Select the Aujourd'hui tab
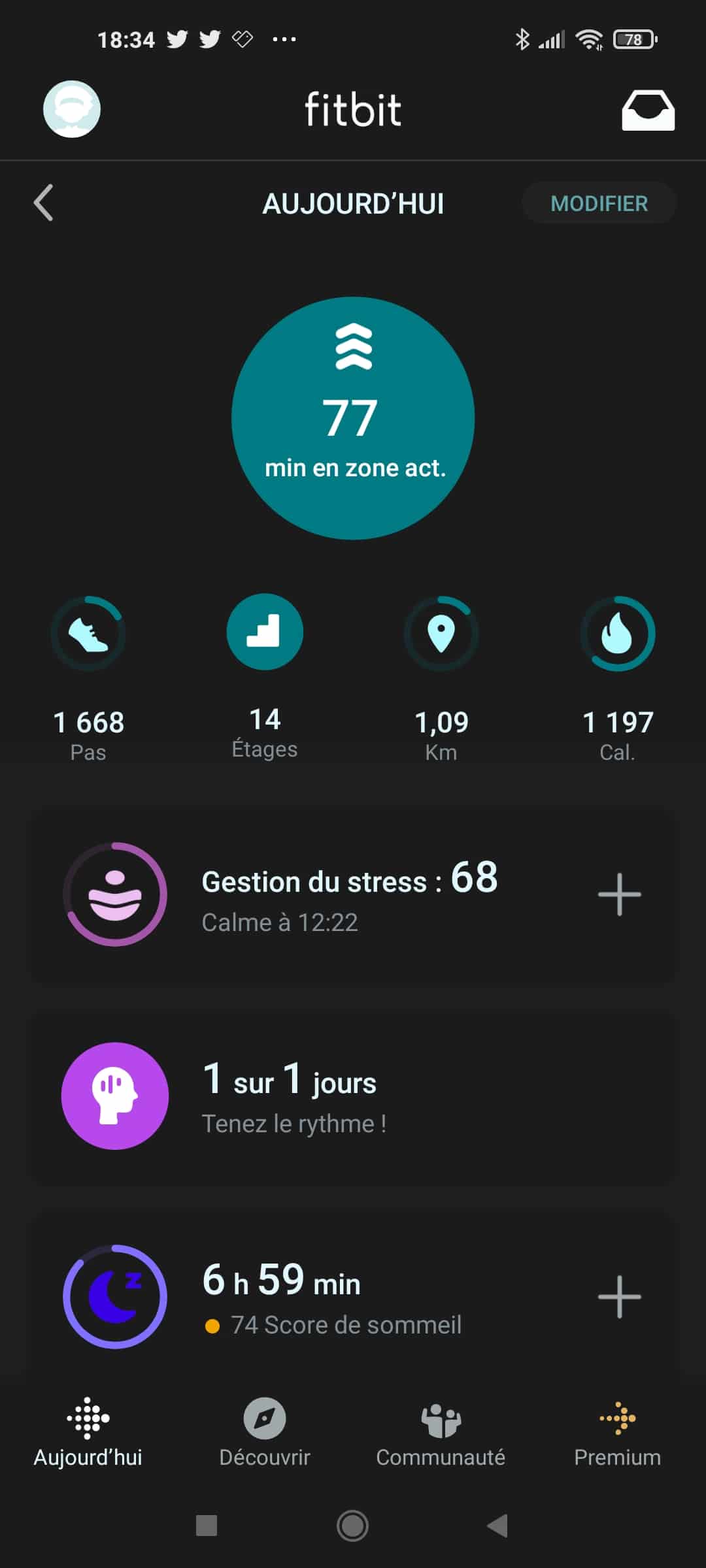Viewport: 706px width, 1568px height. tap(88, 1433)
